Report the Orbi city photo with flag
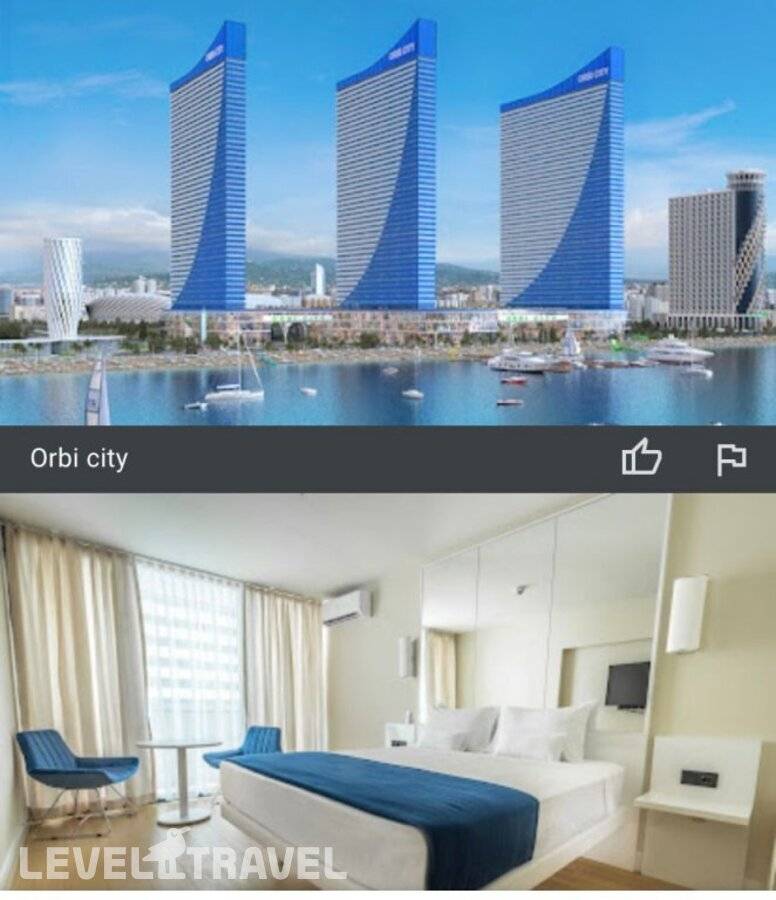The image size is (776, 900). click(x=731, y=459)
